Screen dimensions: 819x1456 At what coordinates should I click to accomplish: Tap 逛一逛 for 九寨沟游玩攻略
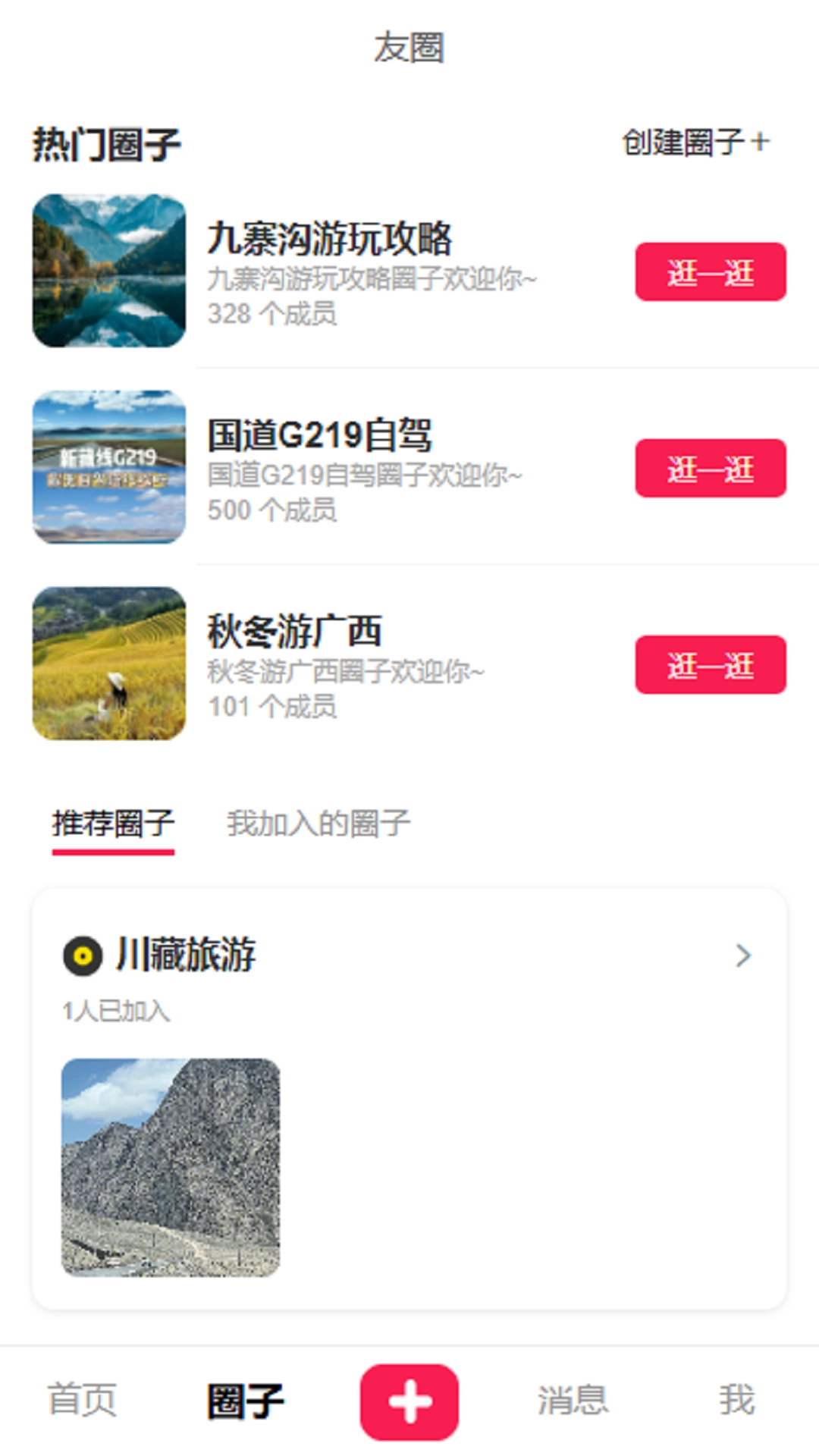[x=711, y=272]
